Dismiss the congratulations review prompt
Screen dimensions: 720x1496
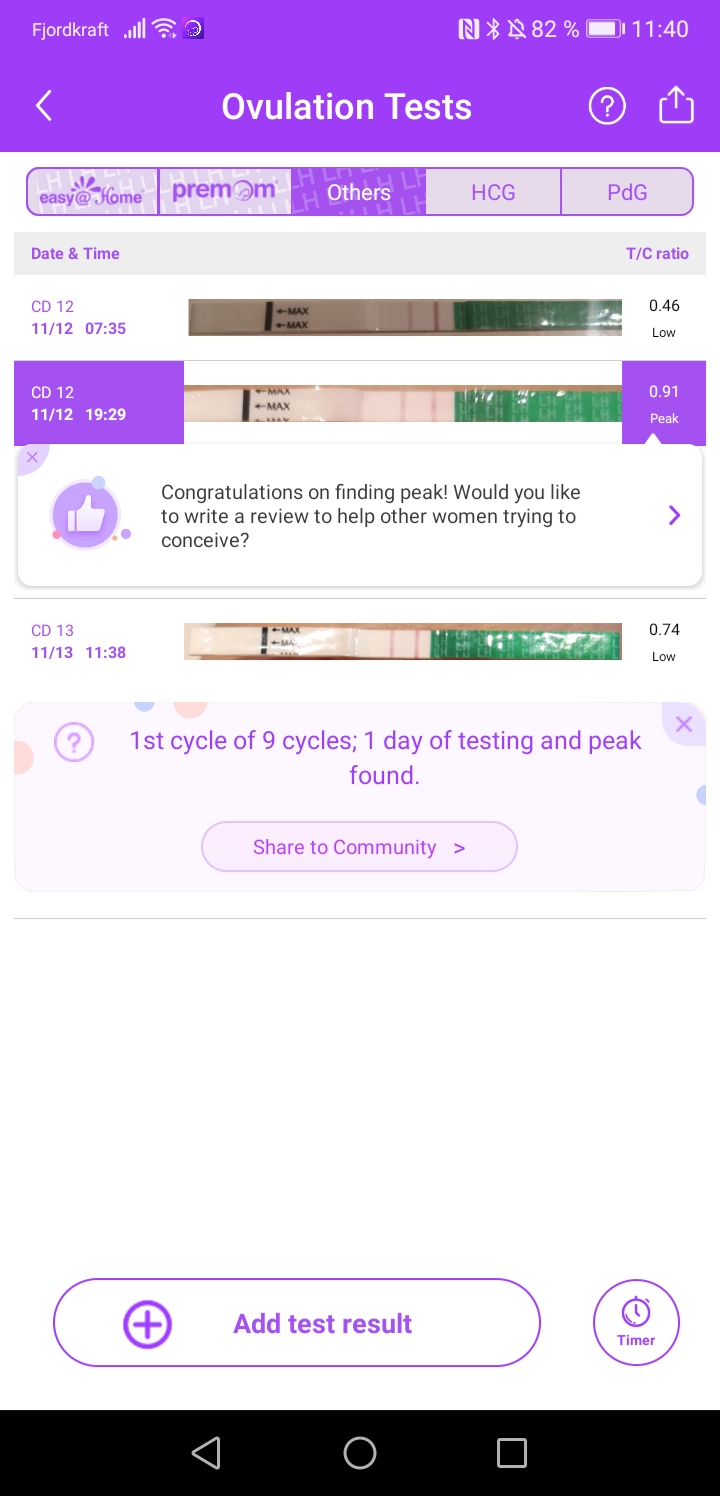tap(32, 457)
